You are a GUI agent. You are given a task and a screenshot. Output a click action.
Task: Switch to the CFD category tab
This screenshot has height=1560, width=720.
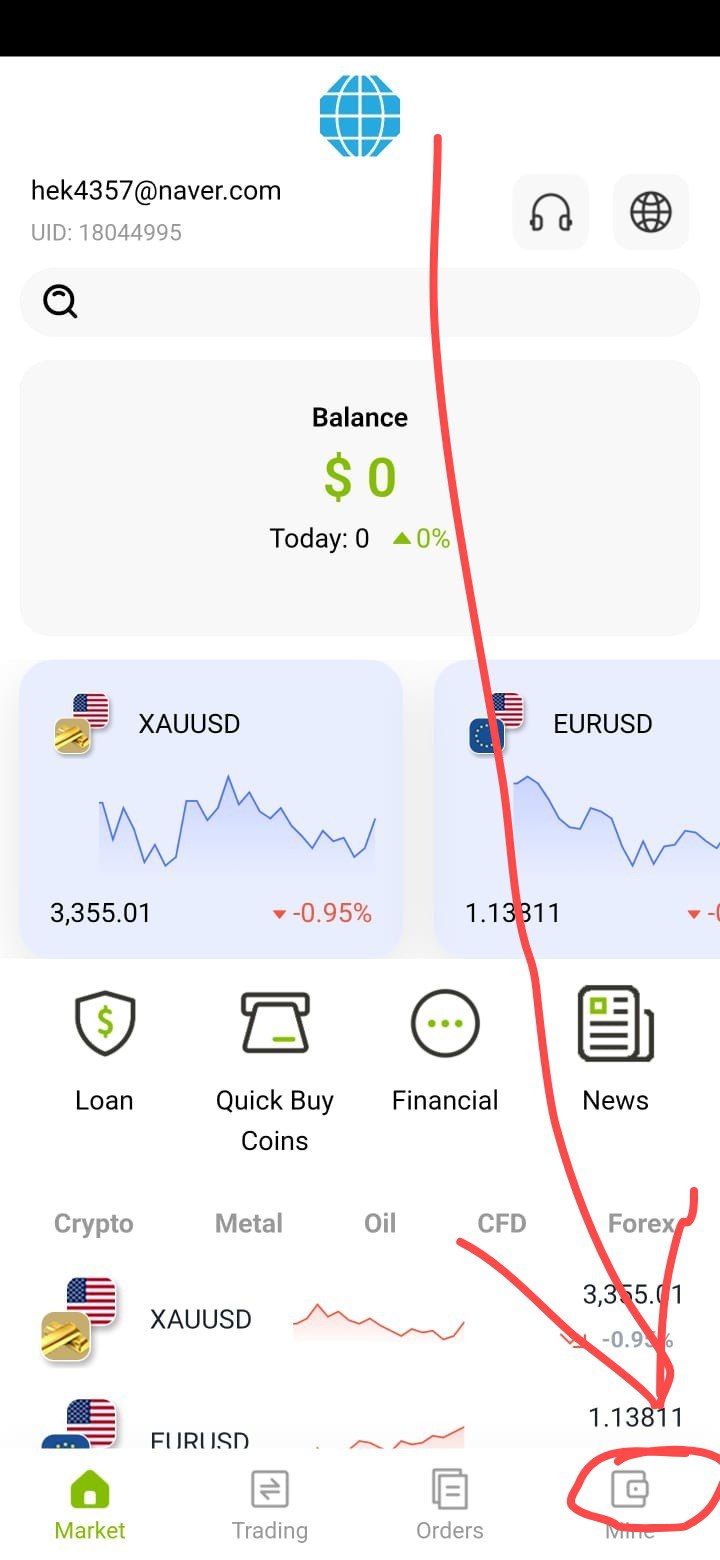point(502,1224)
